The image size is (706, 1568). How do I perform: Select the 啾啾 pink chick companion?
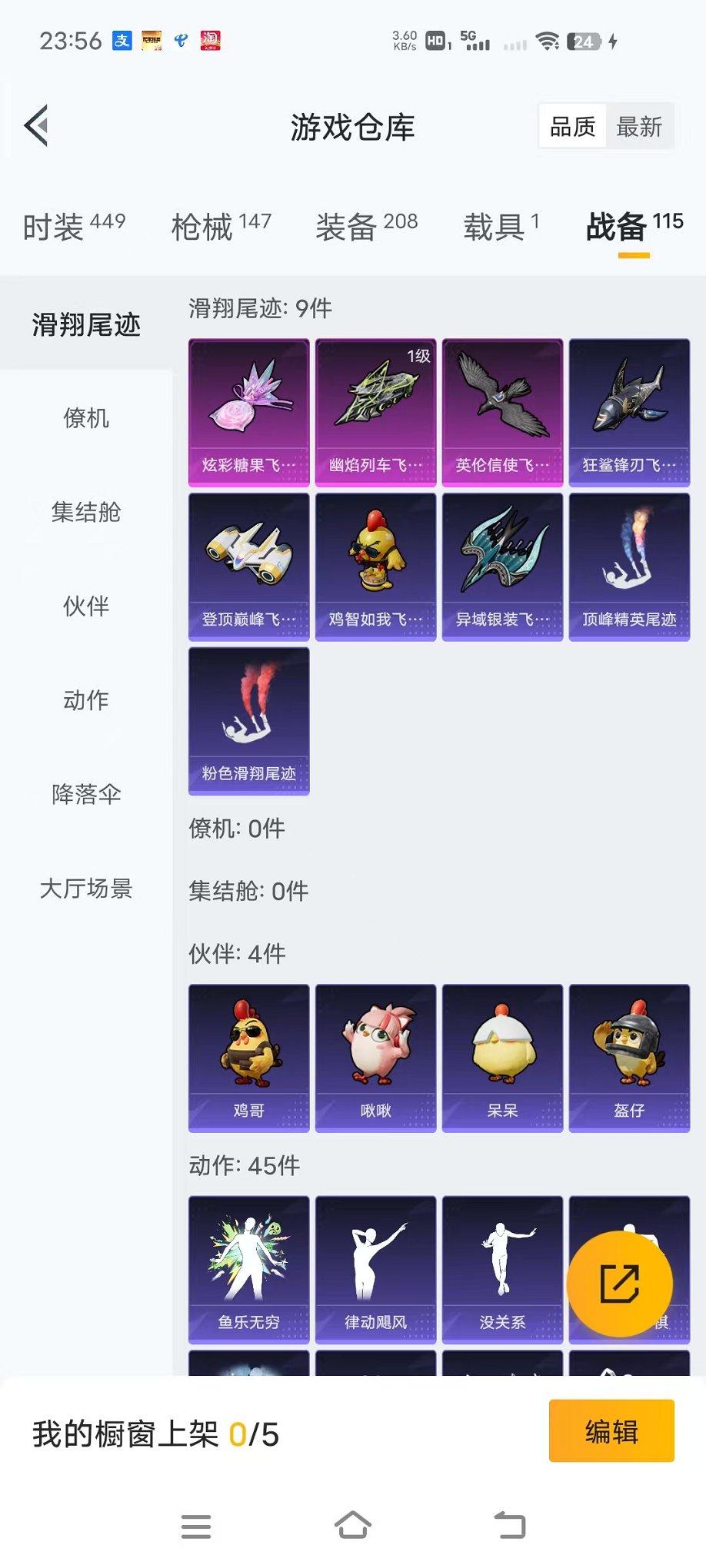(x=375, y=1057)
